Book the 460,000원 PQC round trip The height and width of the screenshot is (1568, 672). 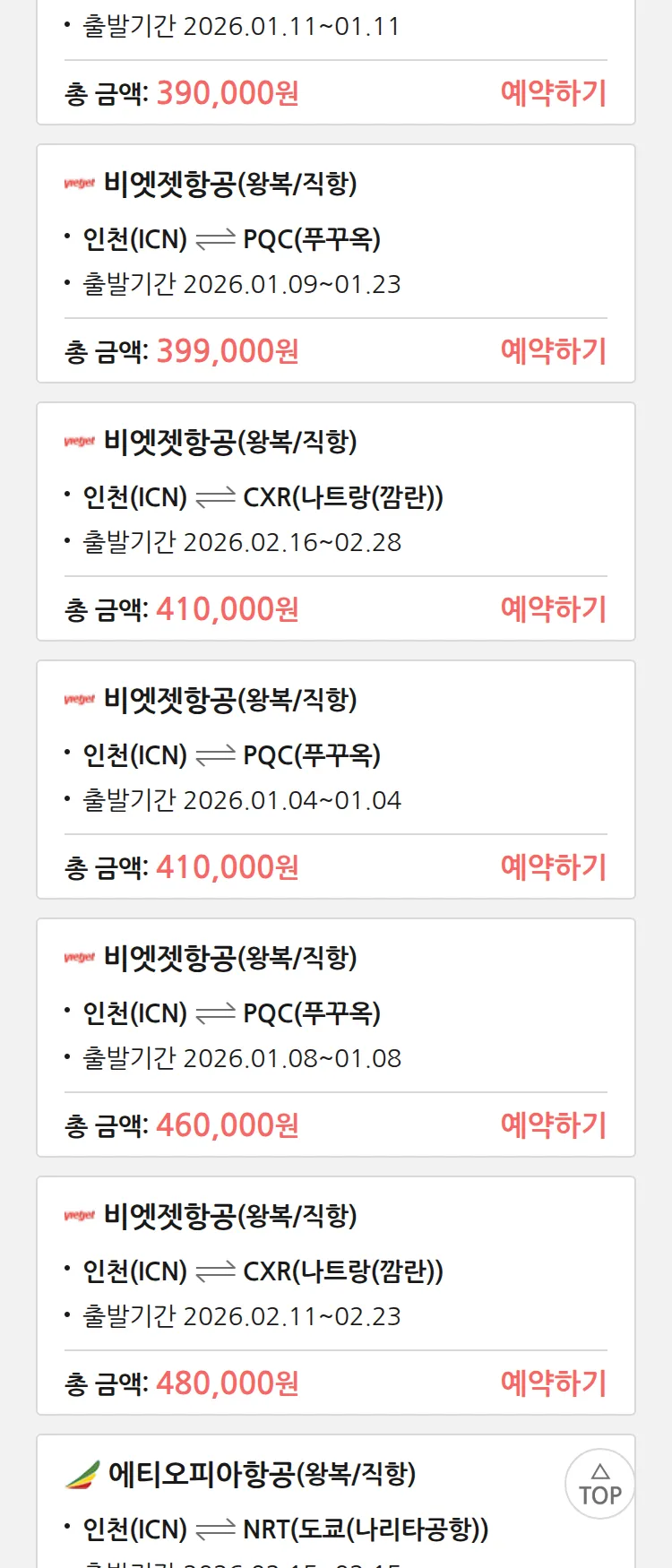553,1125
